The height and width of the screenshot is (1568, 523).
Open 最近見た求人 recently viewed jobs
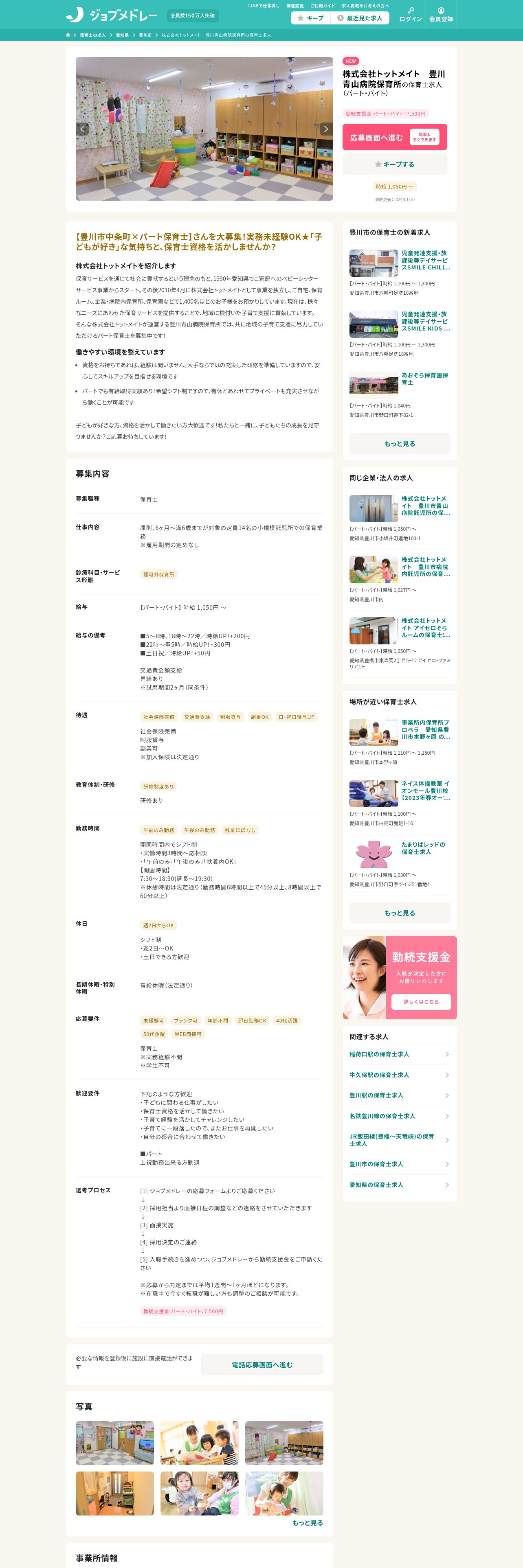(360, 18)
